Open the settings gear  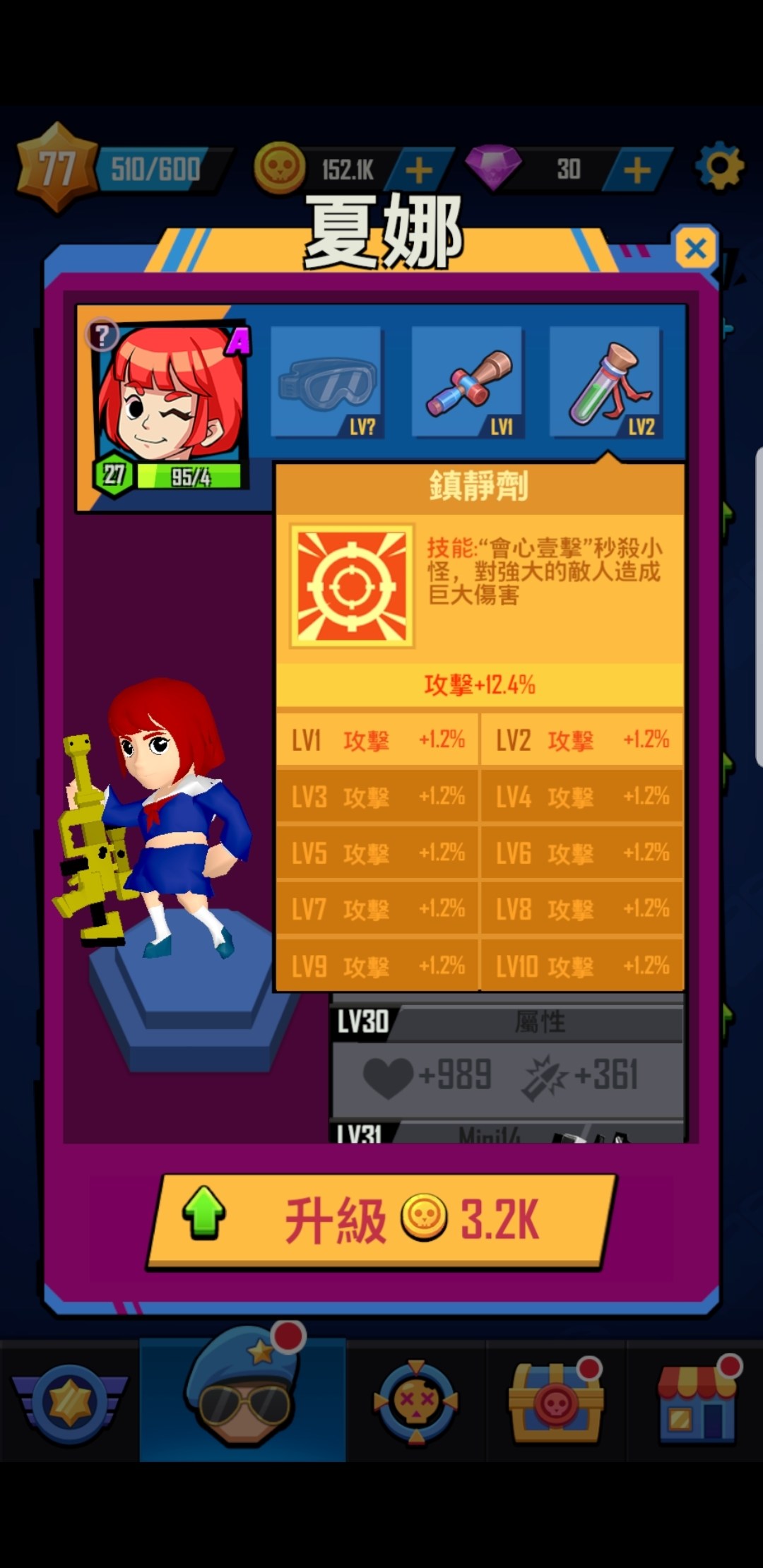click(x=720, y=168)
